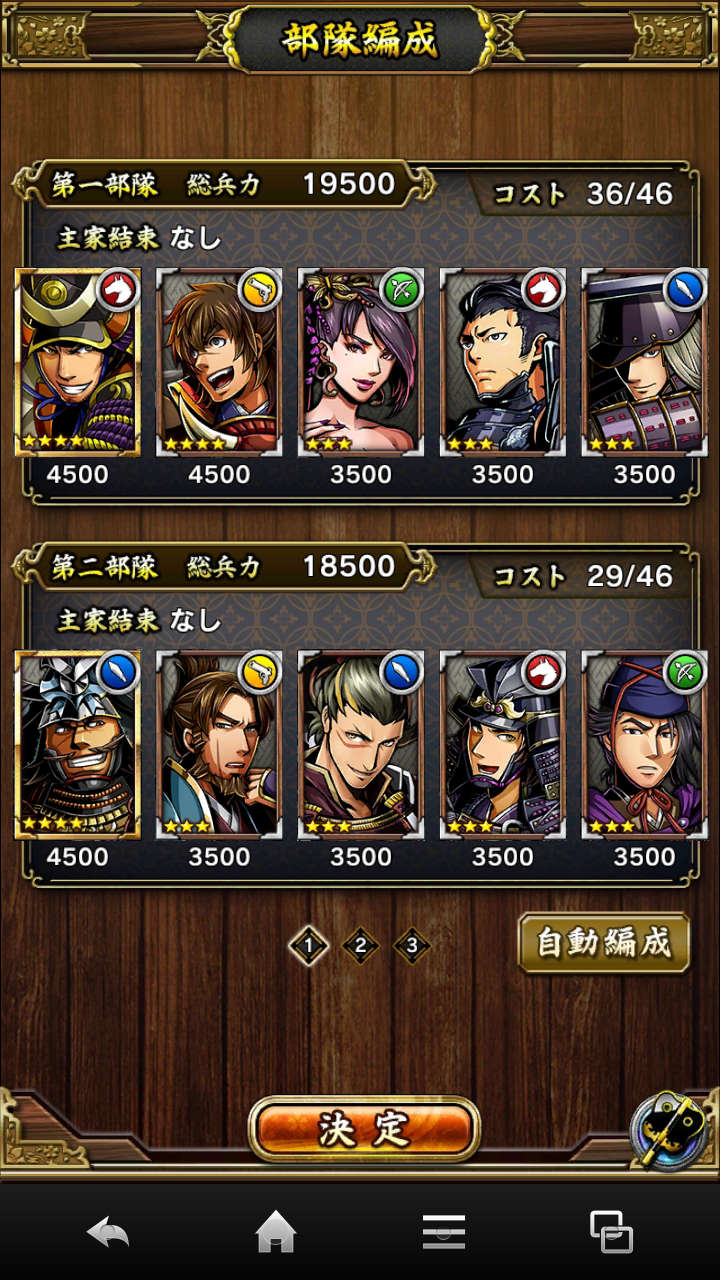
Task: Select first squad's white-haired spearman with hat
Action: coord(644,362)
